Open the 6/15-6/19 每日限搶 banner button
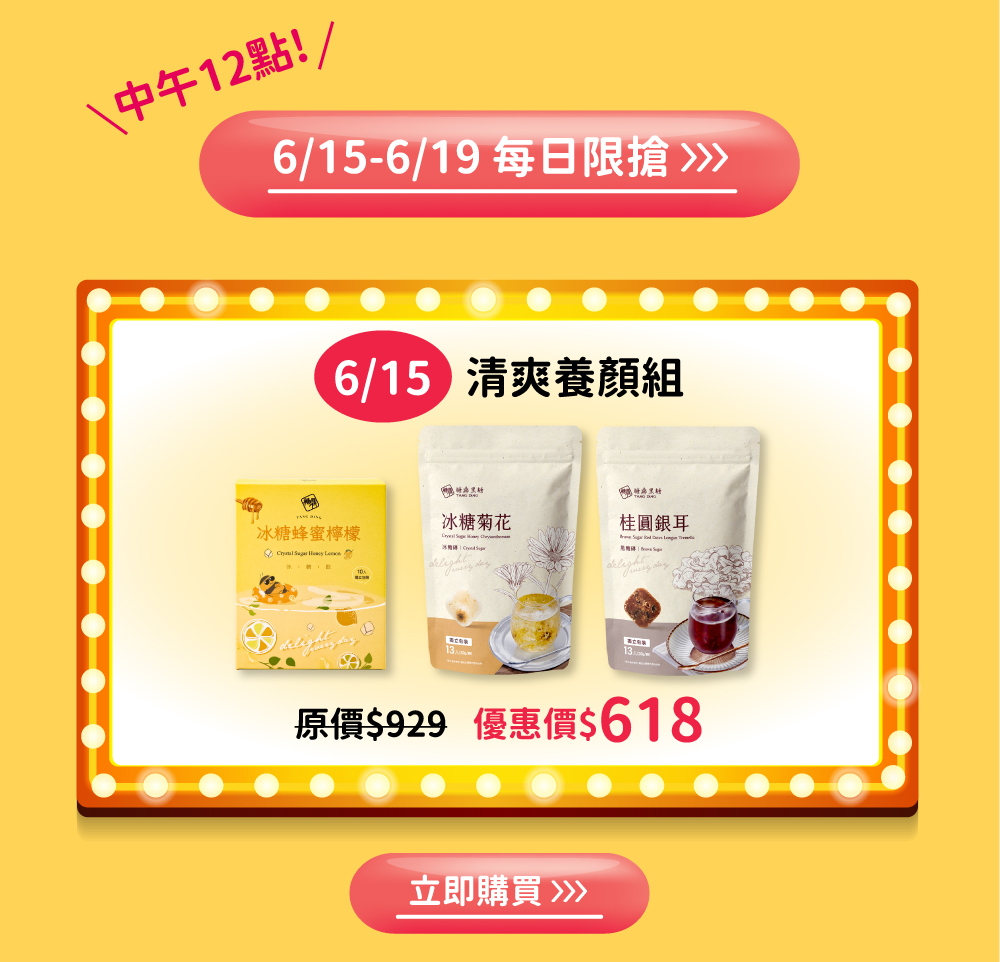Viewport: 1000px width, 962px height. point(499,164)
